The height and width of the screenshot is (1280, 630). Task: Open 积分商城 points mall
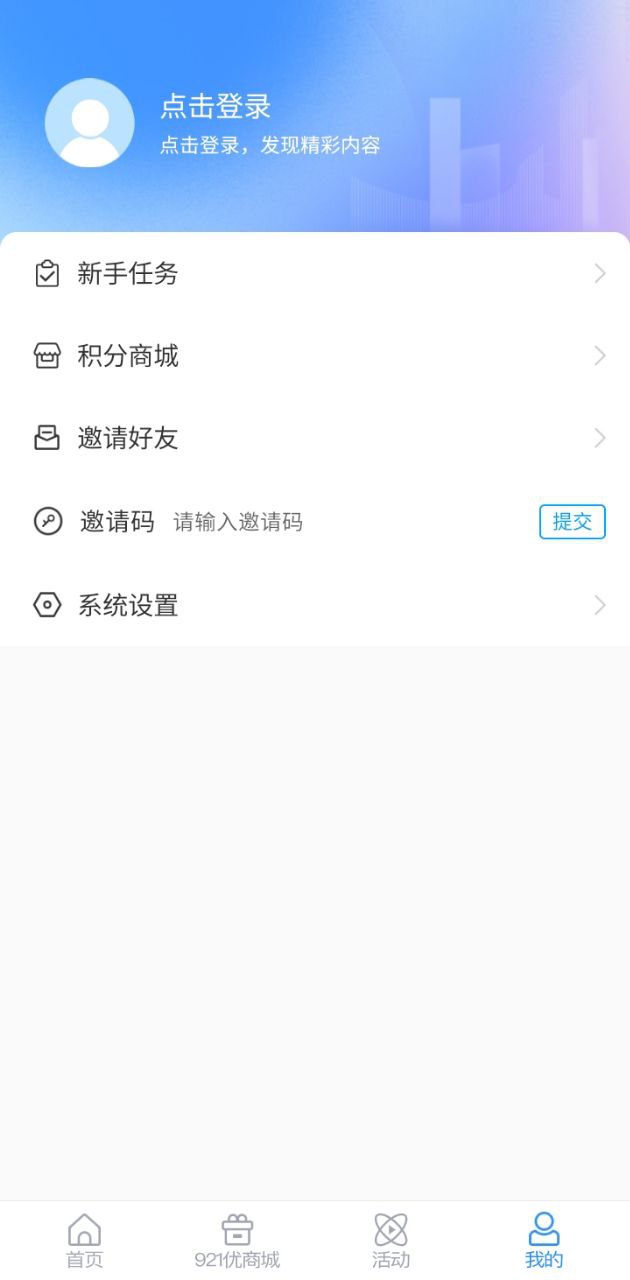tap(315, 356)
